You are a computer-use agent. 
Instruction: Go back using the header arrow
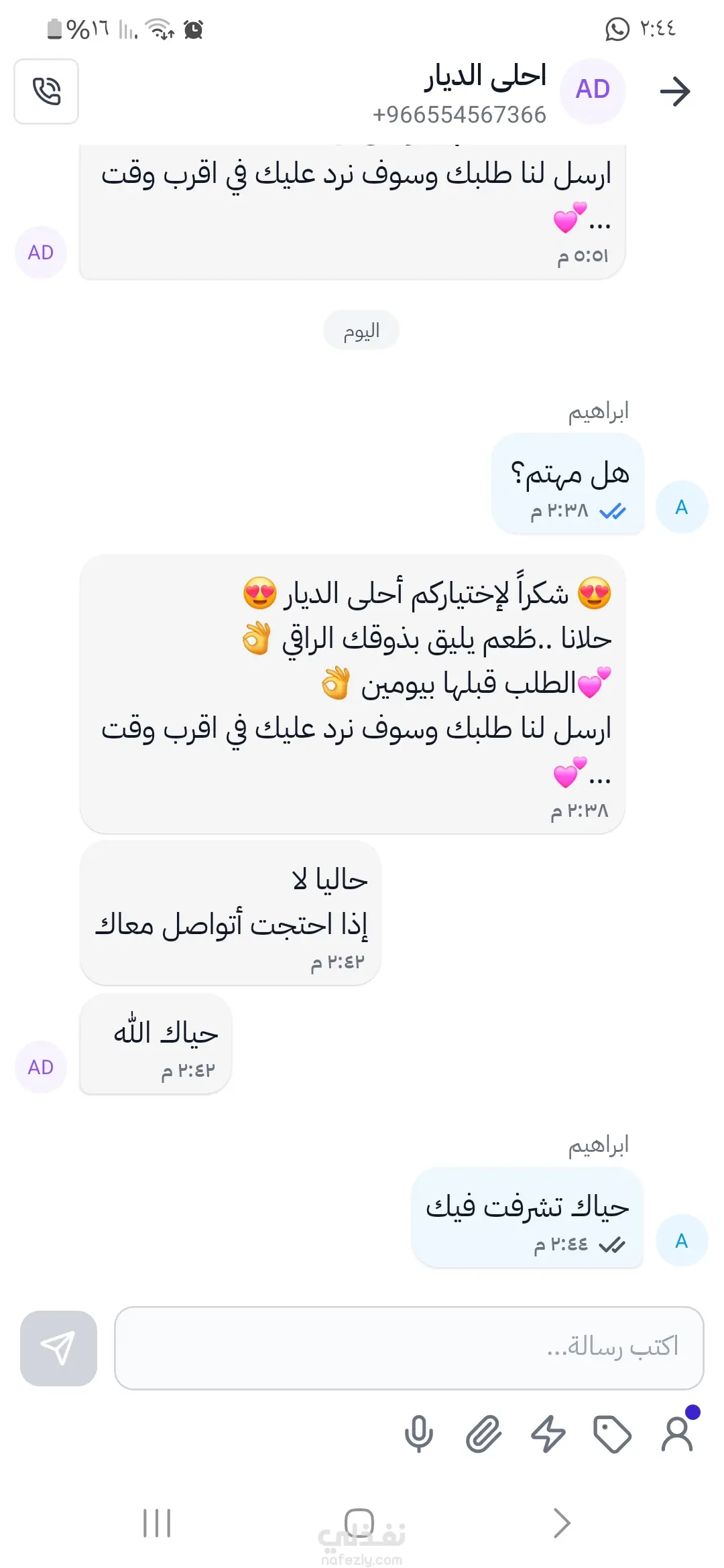[674, 91]
